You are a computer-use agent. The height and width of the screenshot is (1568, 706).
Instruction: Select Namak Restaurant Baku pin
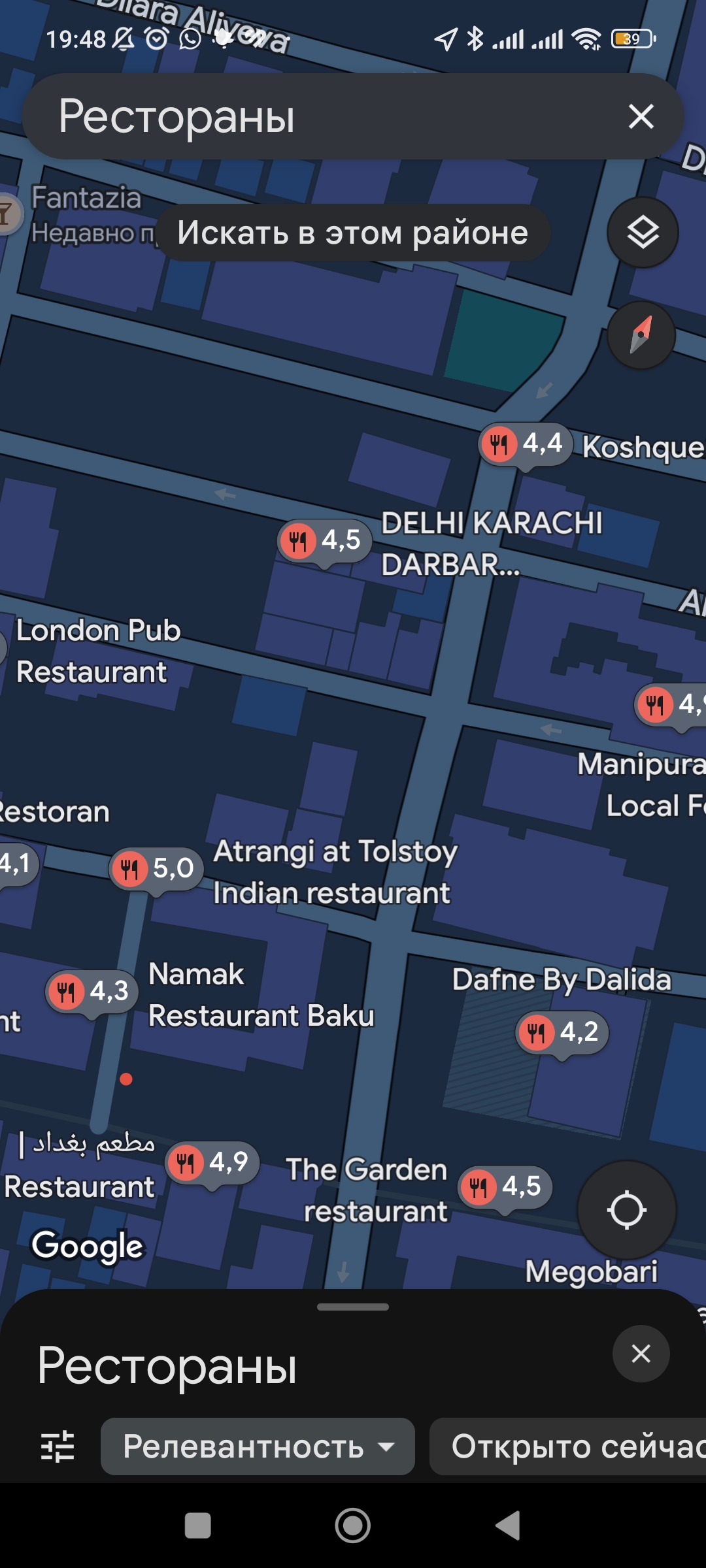92,992
